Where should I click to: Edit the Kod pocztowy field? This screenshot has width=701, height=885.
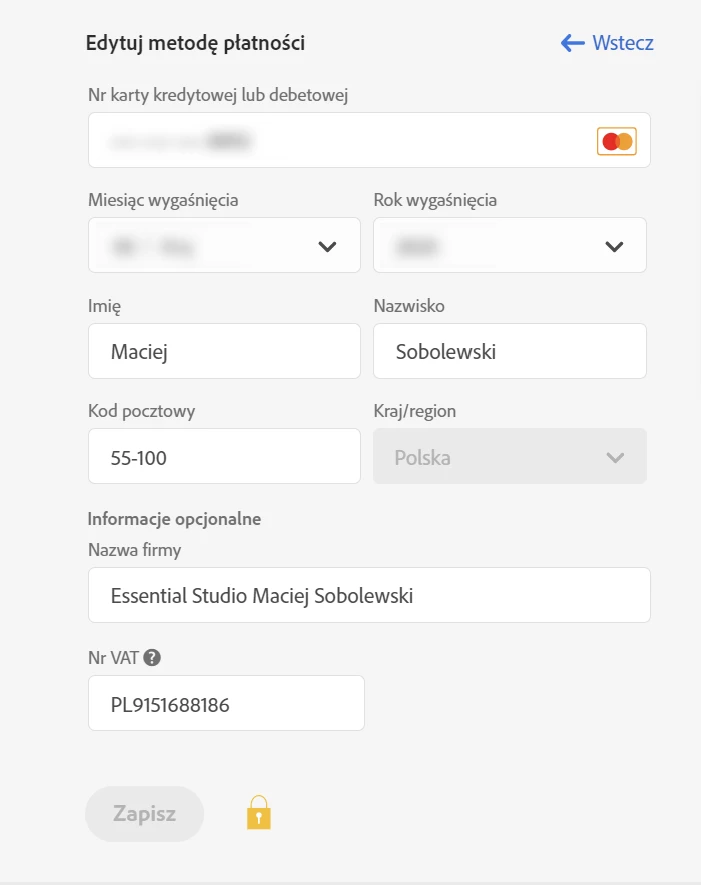[x=224, y=457]
